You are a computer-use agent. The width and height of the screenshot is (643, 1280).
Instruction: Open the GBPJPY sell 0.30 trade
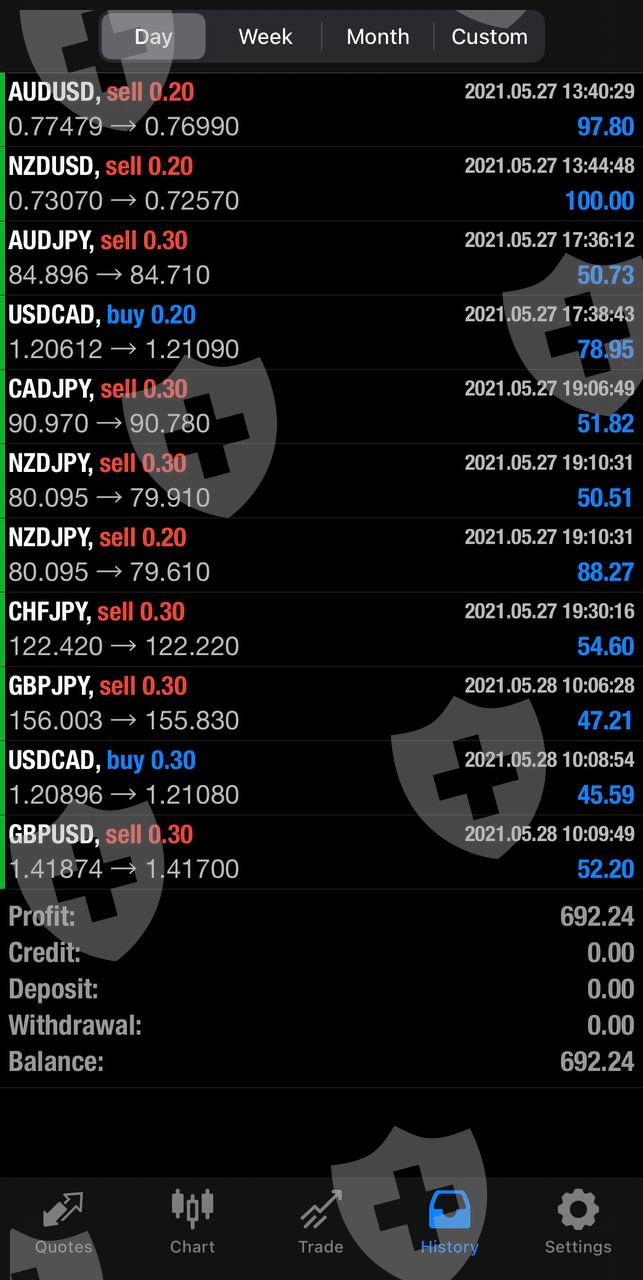(321, 703)
